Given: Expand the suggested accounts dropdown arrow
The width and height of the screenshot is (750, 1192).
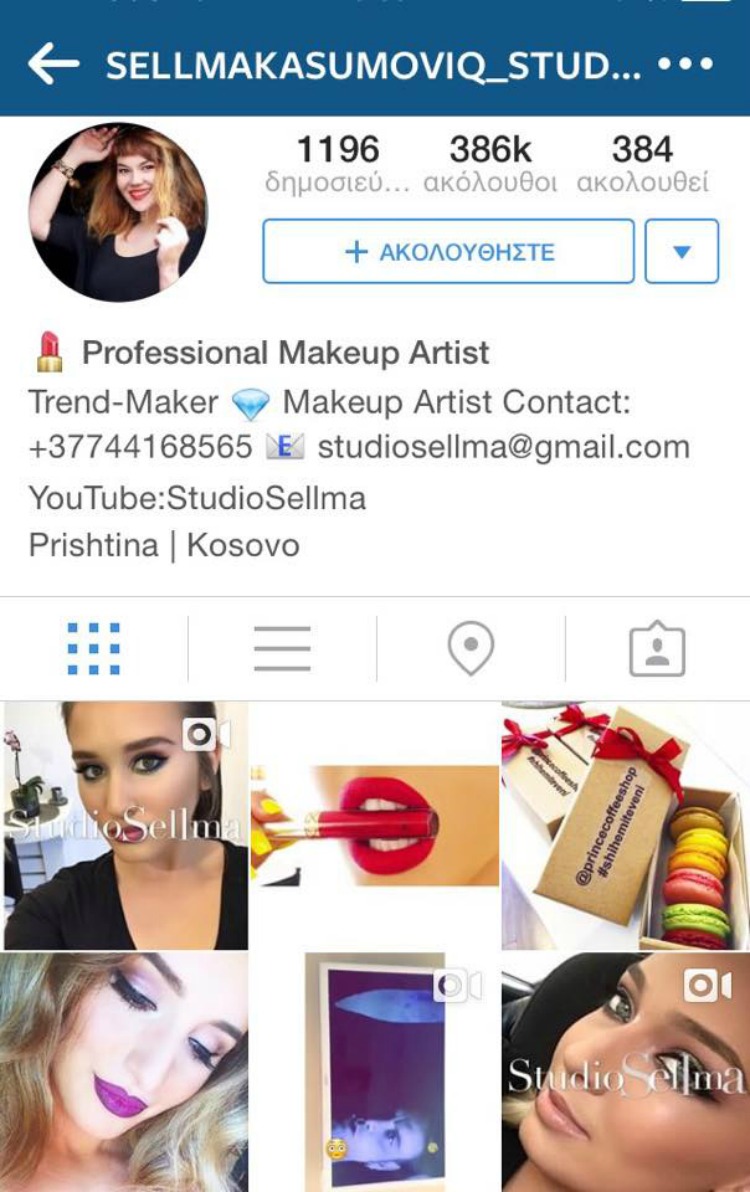Looking at the screenshot, I should click(682, 252).
